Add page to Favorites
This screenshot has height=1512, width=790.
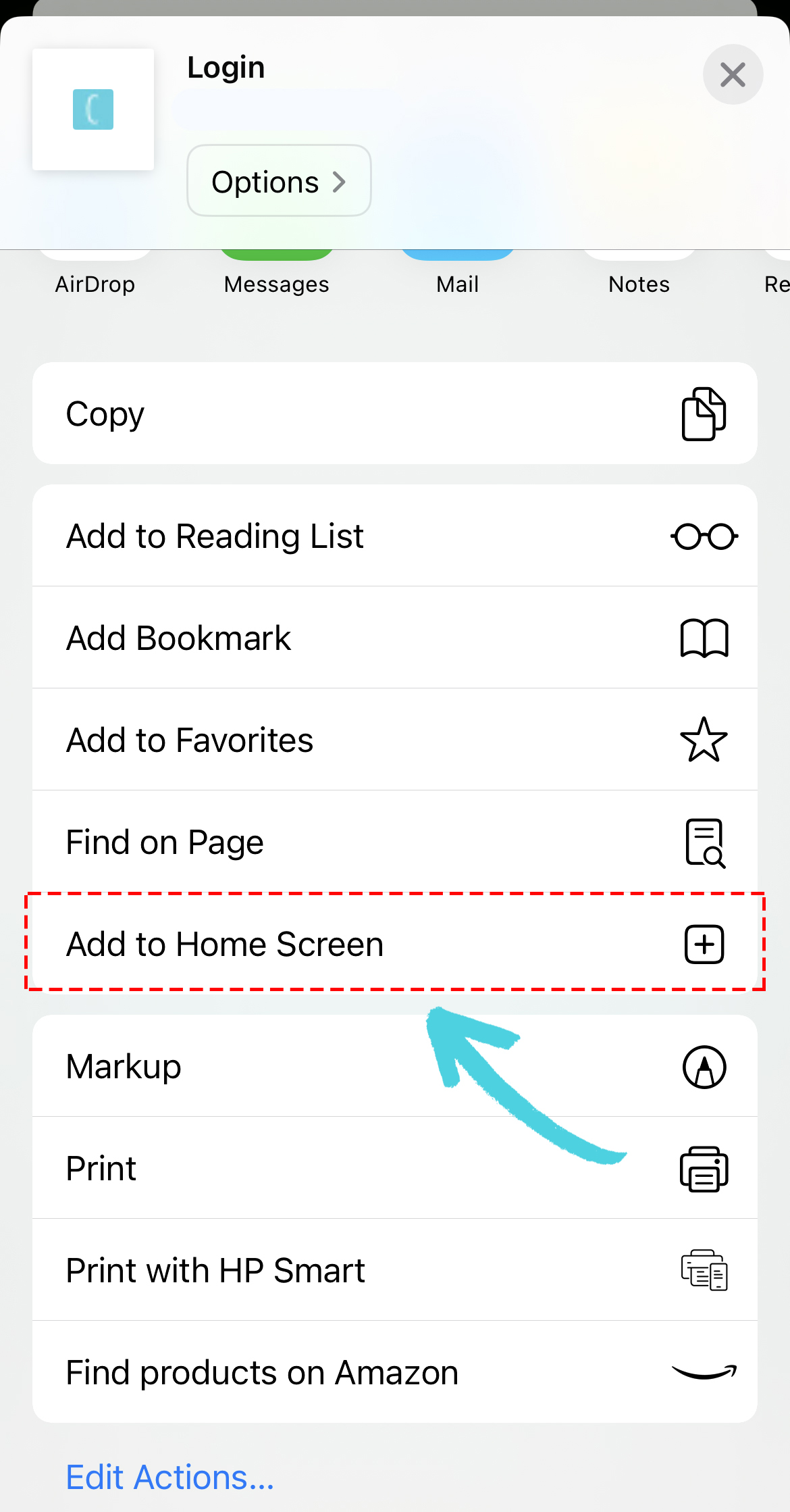coord(394,740)
